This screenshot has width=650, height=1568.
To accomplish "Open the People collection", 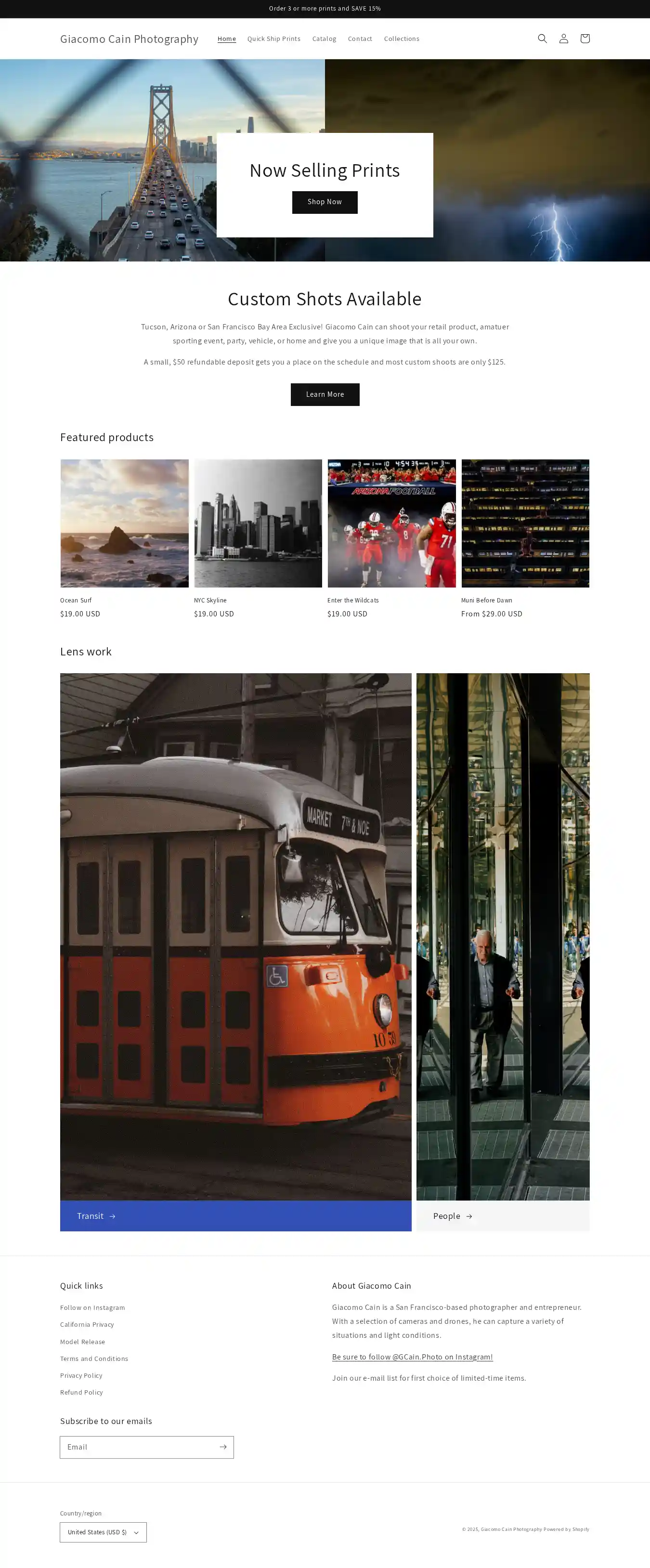I will tap(452, 1216).
